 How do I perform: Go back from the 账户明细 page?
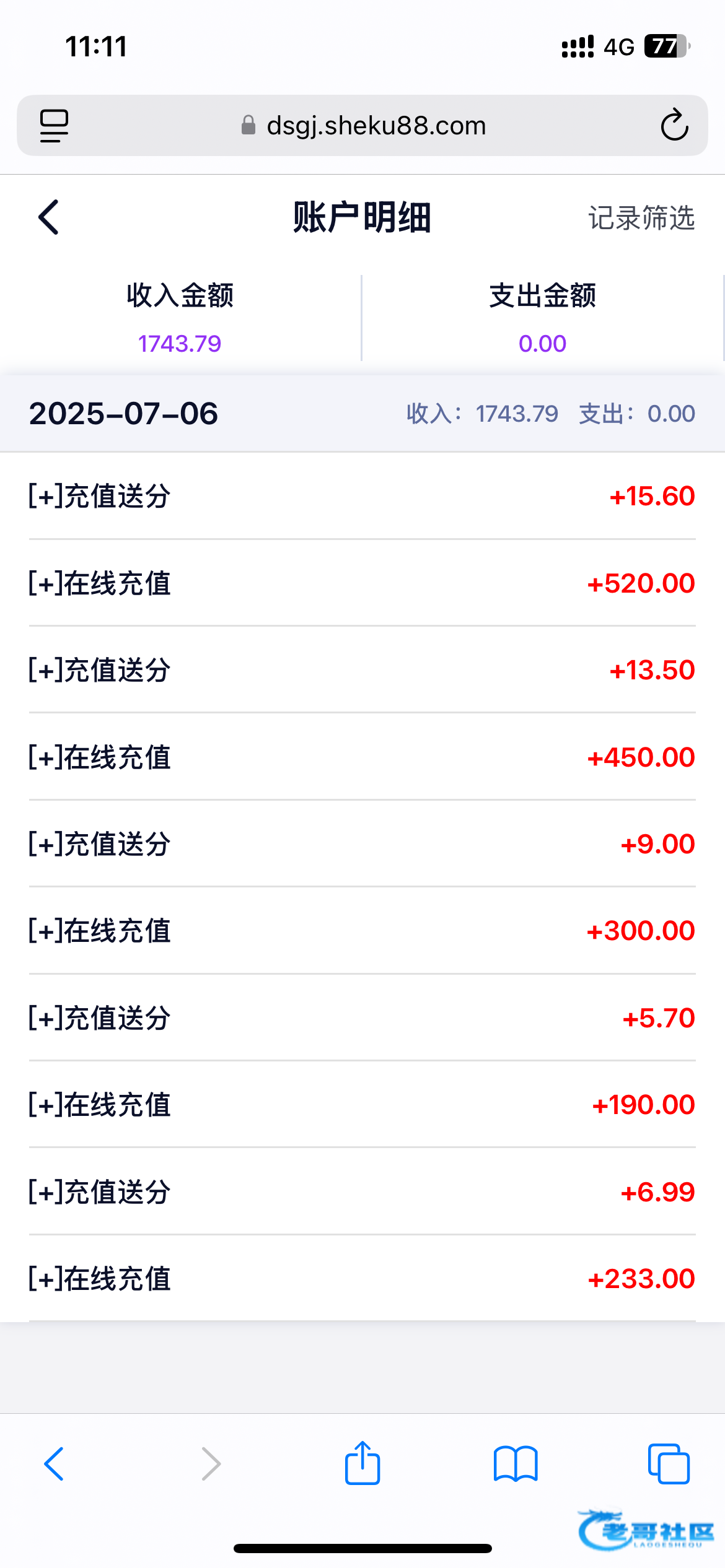49,217
